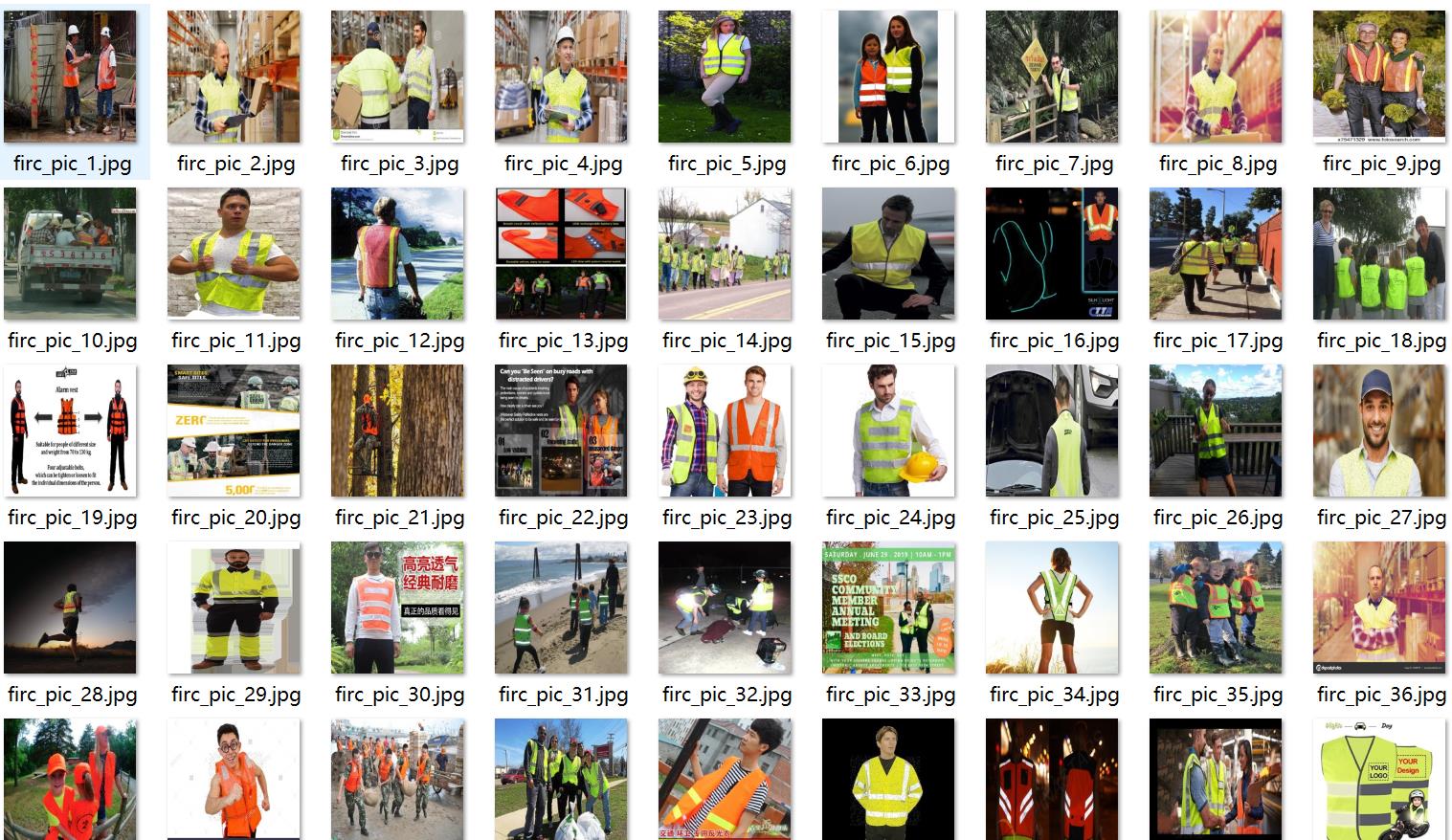Image resolution: width=1452 pixels, height=840 pixels.
Task: Open firc_pic_15.jpg
Action: tap(888, 254)
